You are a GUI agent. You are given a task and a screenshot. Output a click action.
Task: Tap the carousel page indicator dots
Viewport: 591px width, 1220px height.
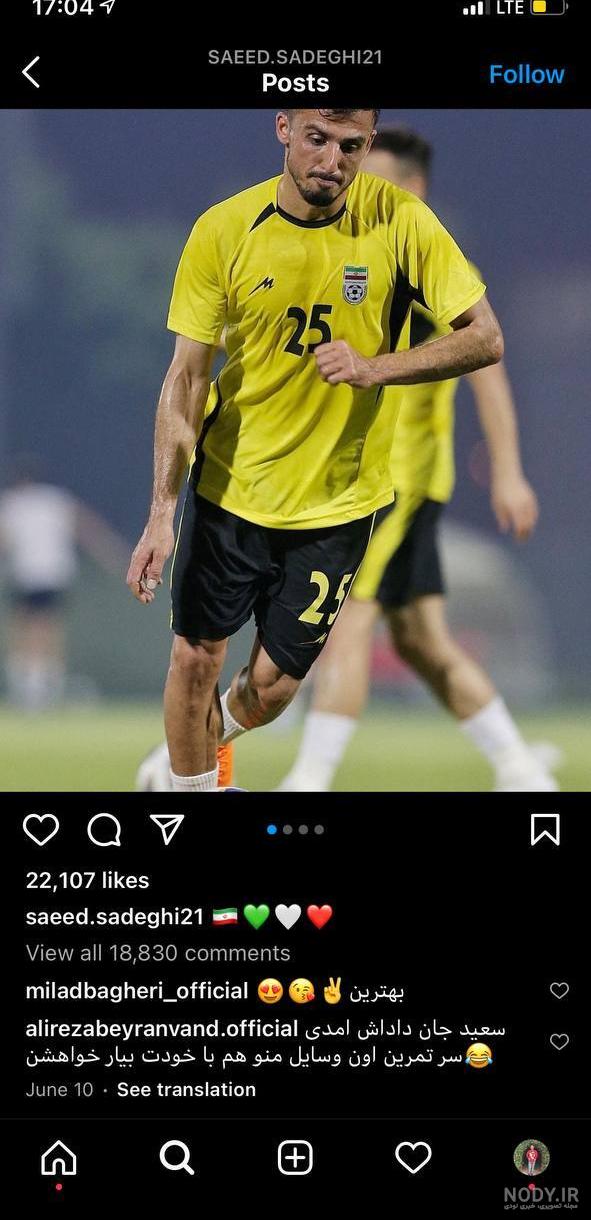click(x=295, y=829)
